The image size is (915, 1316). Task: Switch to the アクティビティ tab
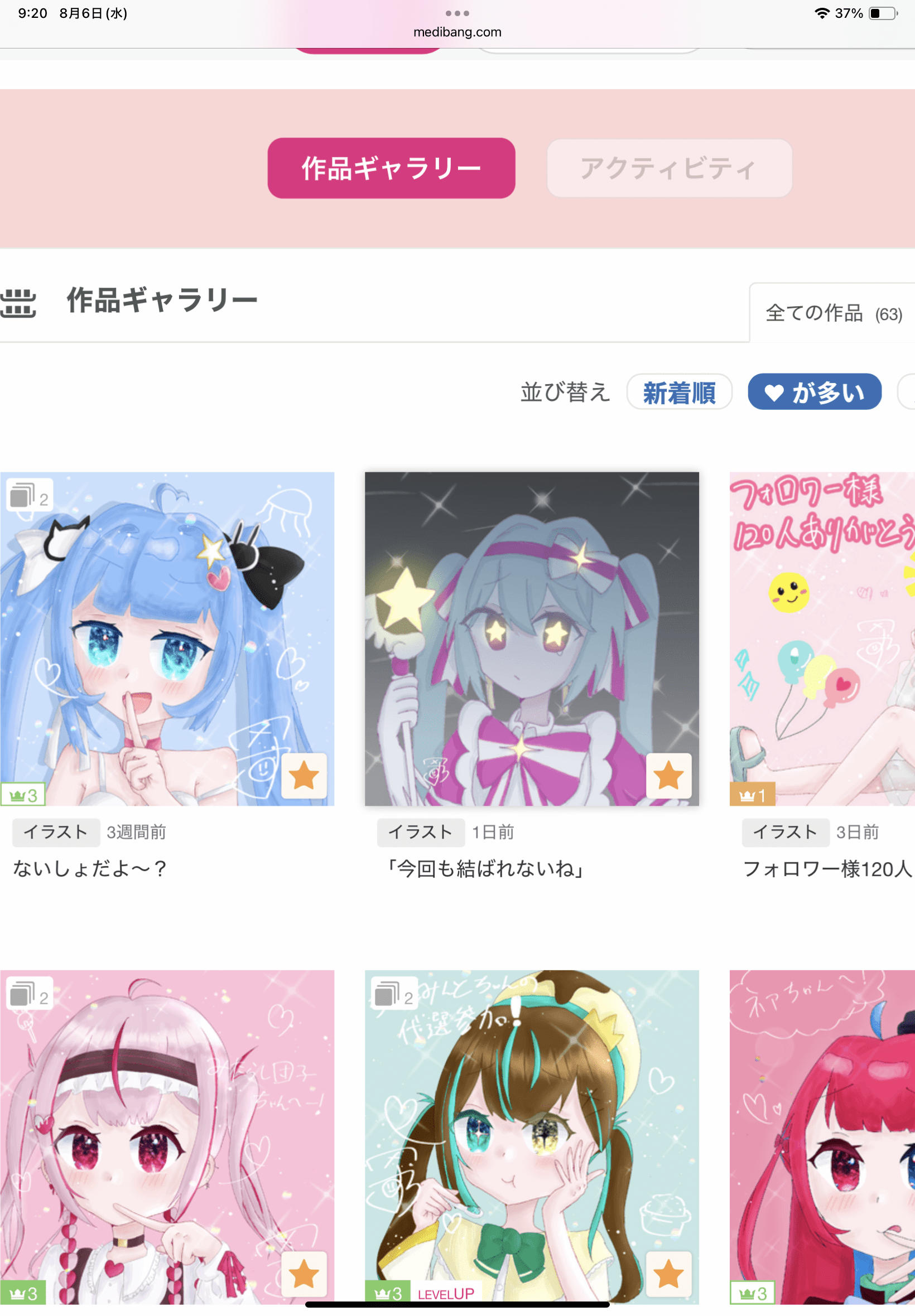[668, 168]
